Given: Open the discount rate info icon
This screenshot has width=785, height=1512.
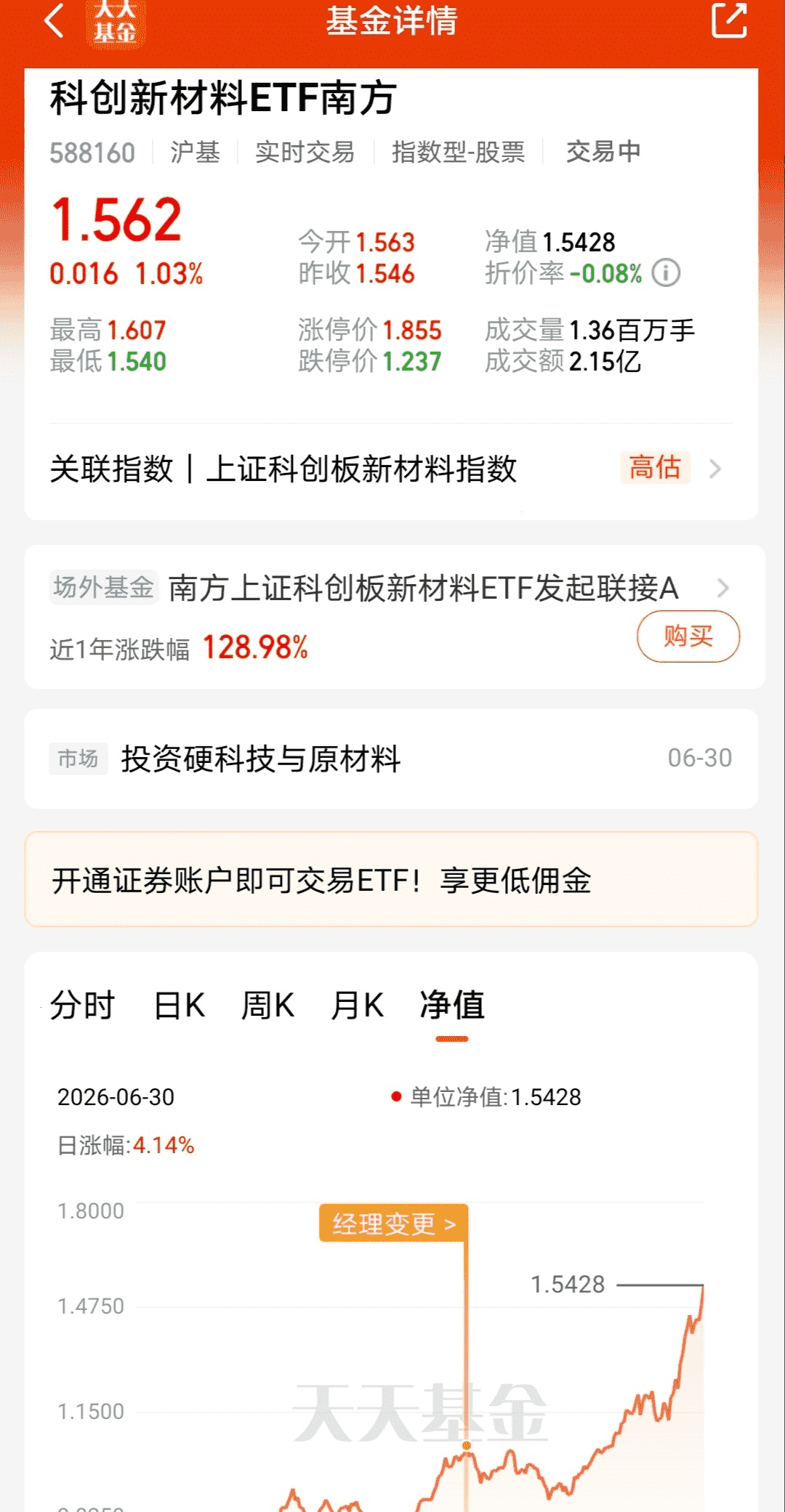Looking at the screenshot, I should tap(666, 273).
